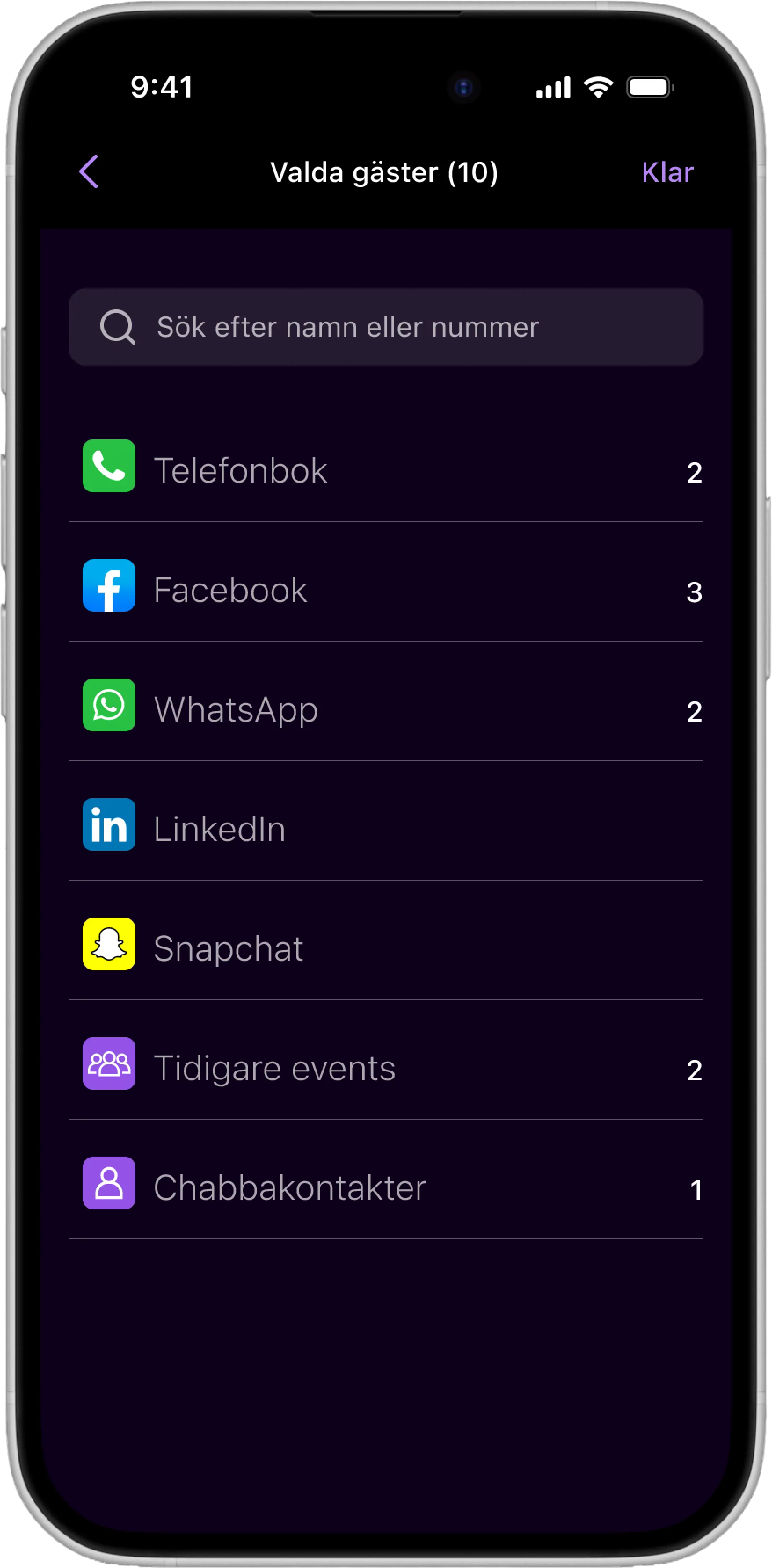Viewport: 772px width, 1568px height.
Task: Choose the Snapchat row
Action: coord(386,948)
